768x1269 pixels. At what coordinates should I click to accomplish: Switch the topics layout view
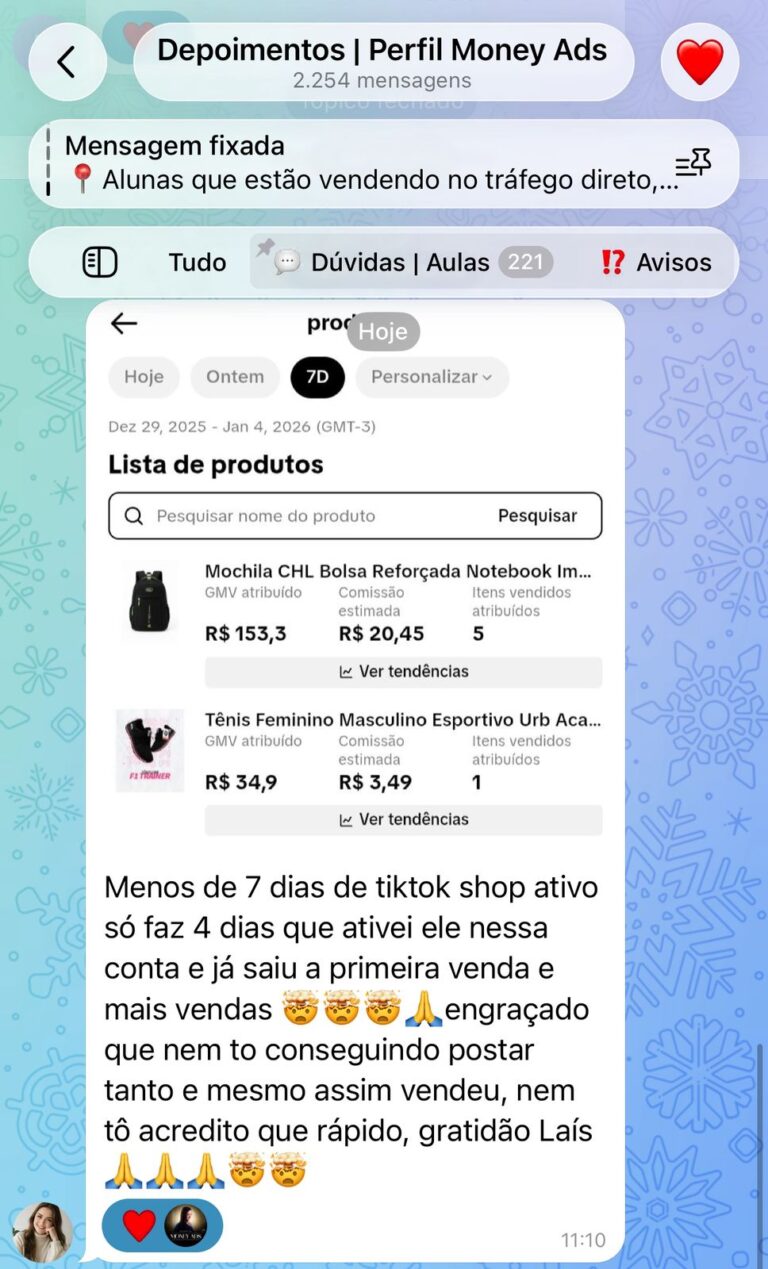100,263
